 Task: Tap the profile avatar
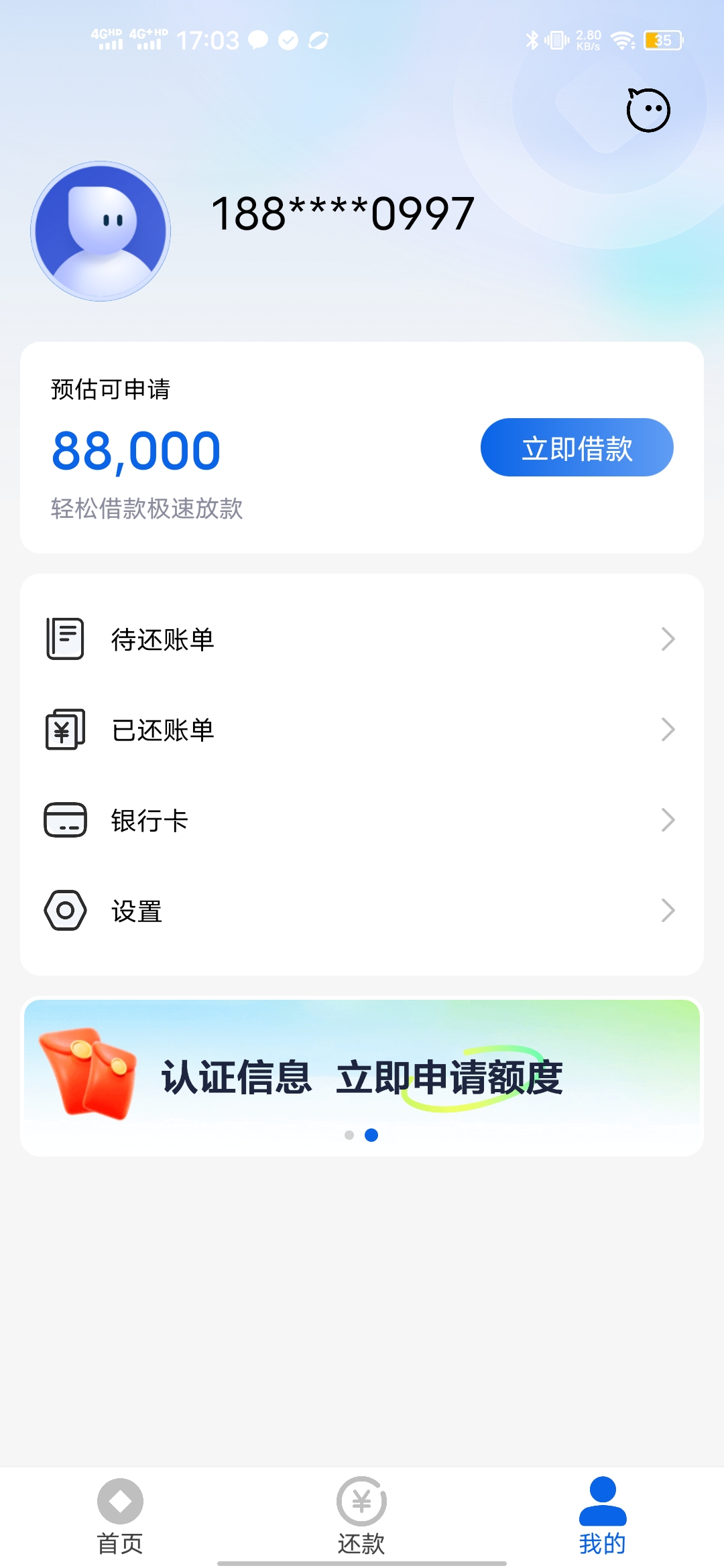pos(101,231)
